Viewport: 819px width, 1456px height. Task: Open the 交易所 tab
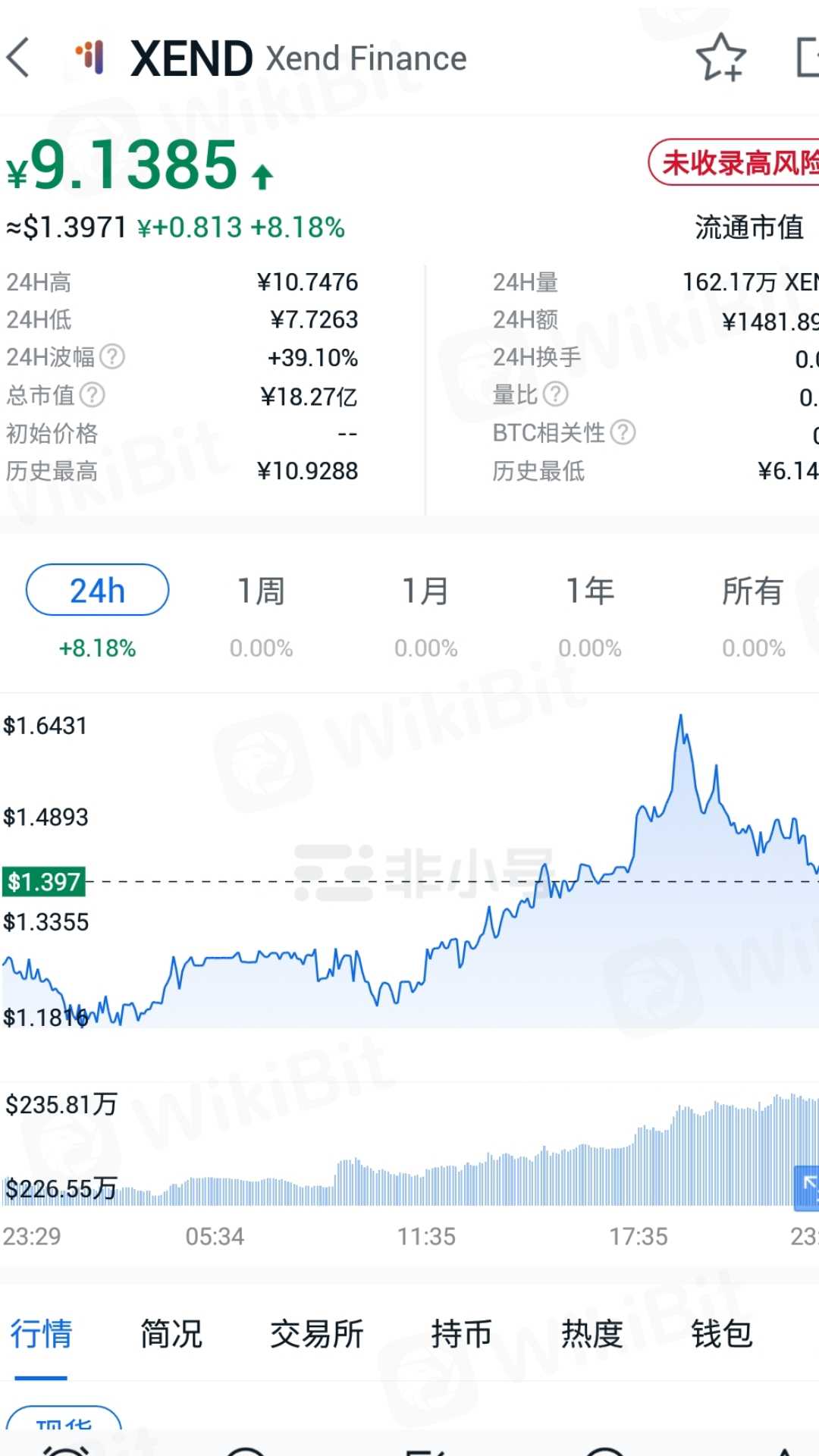[x=317, y=1334]
